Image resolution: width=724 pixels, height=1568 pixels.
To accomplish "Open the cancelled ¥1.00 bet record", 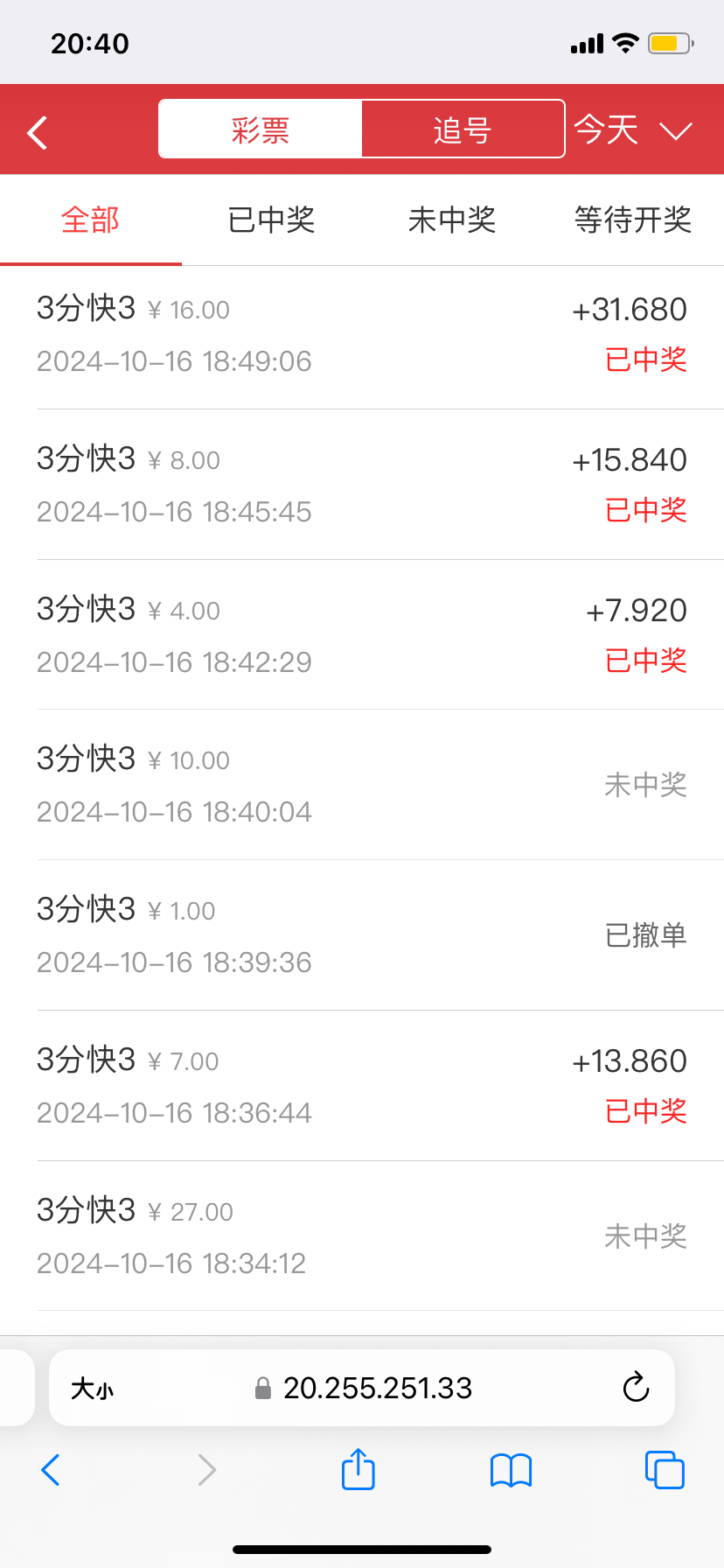I will point(362,935).
